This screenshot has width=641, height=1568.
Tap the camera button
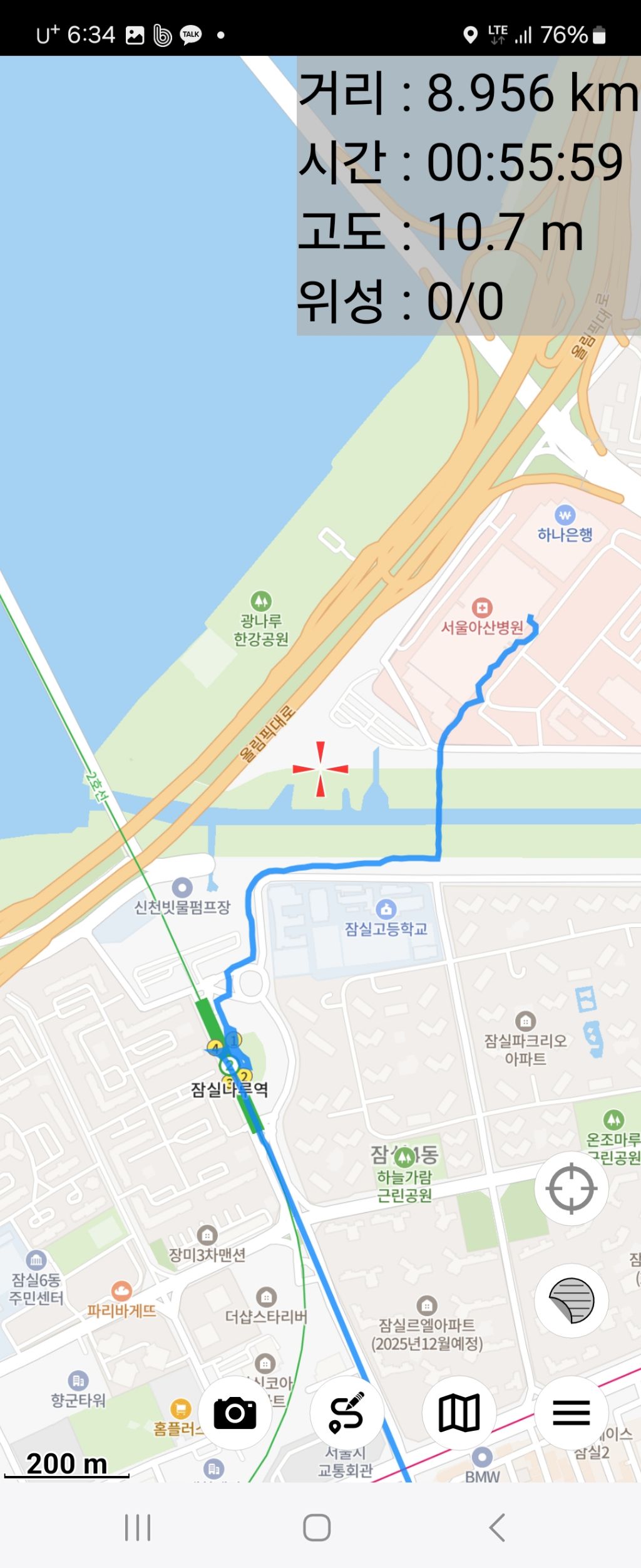[235, 1413]
